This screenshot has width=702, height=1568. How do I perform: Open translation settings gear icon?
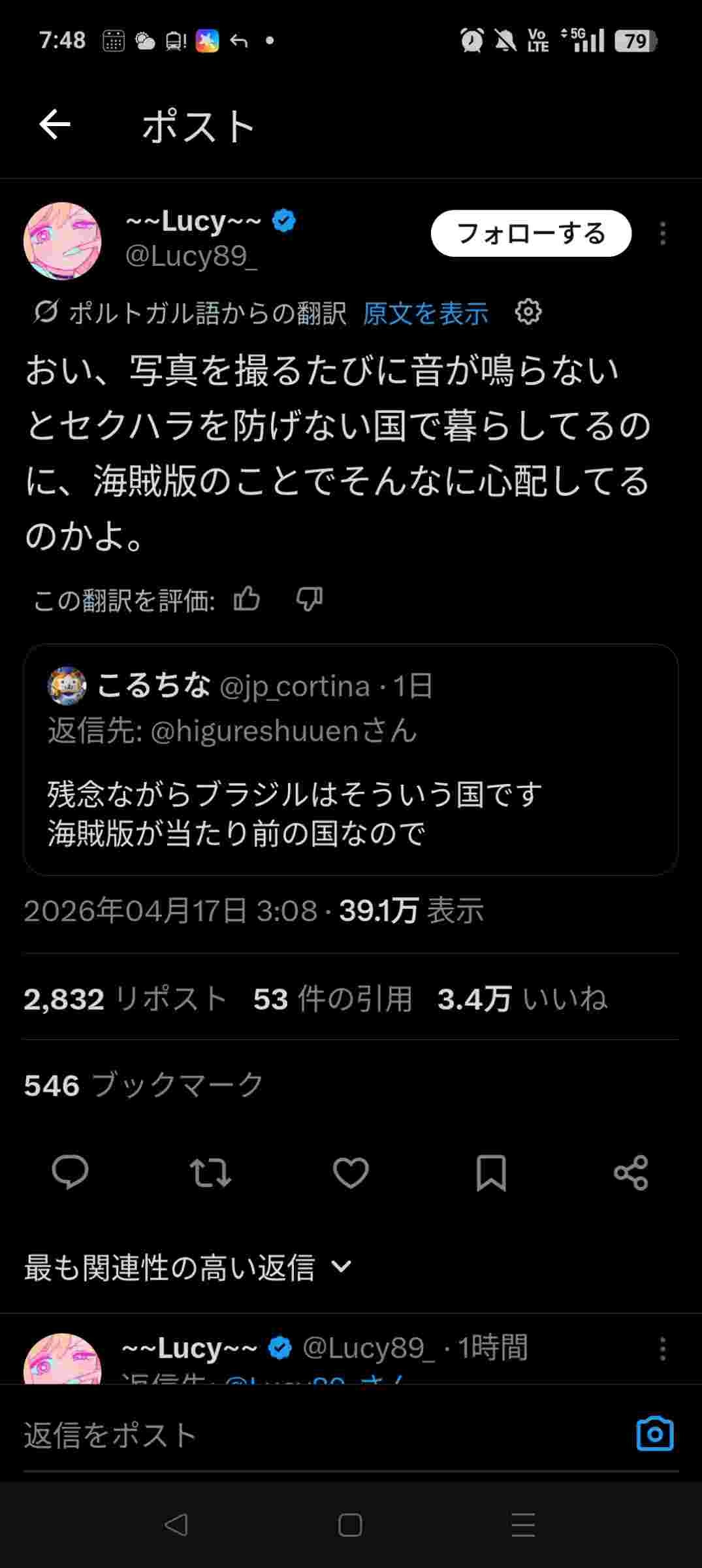pyautogui.click(x=528, y=312)
